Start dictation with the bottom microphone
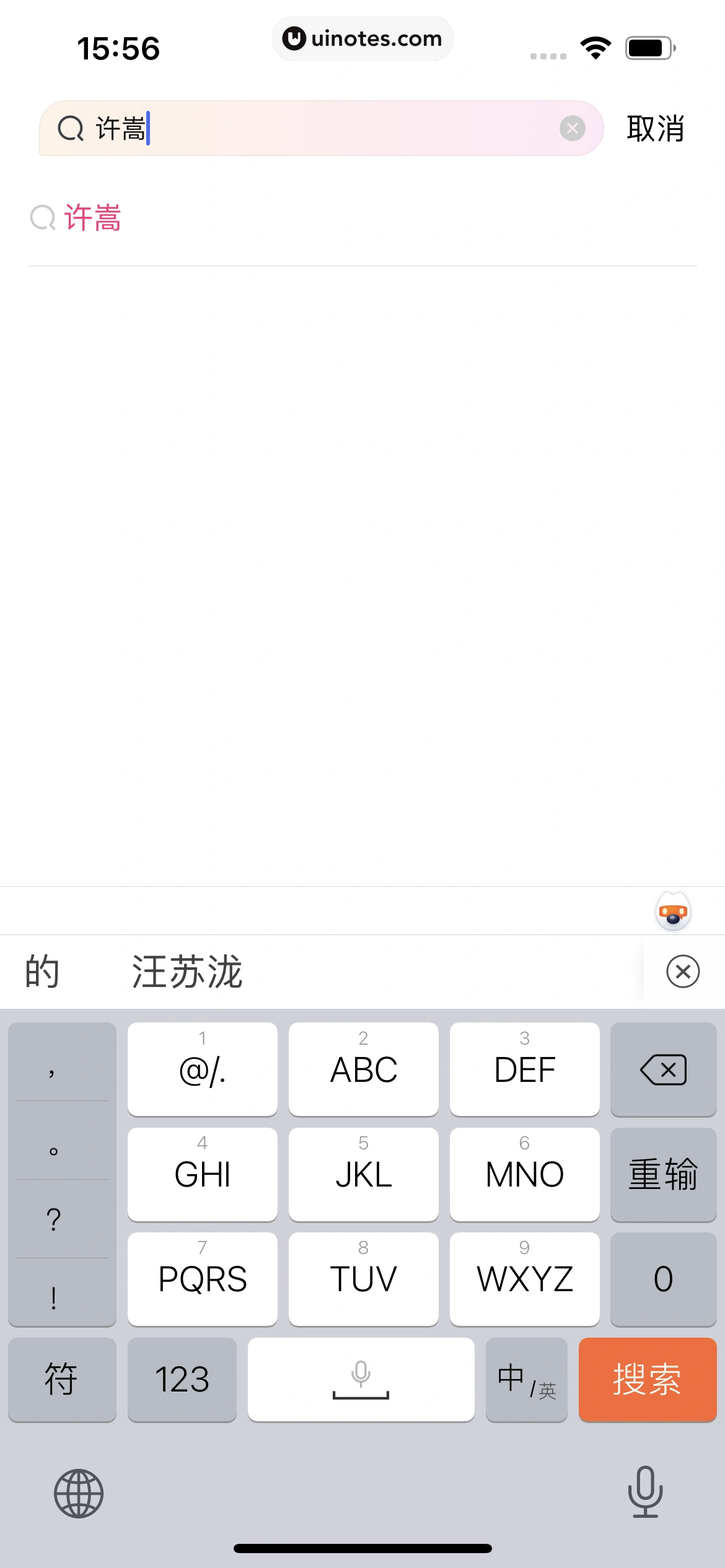 (x=645, y=1492)
